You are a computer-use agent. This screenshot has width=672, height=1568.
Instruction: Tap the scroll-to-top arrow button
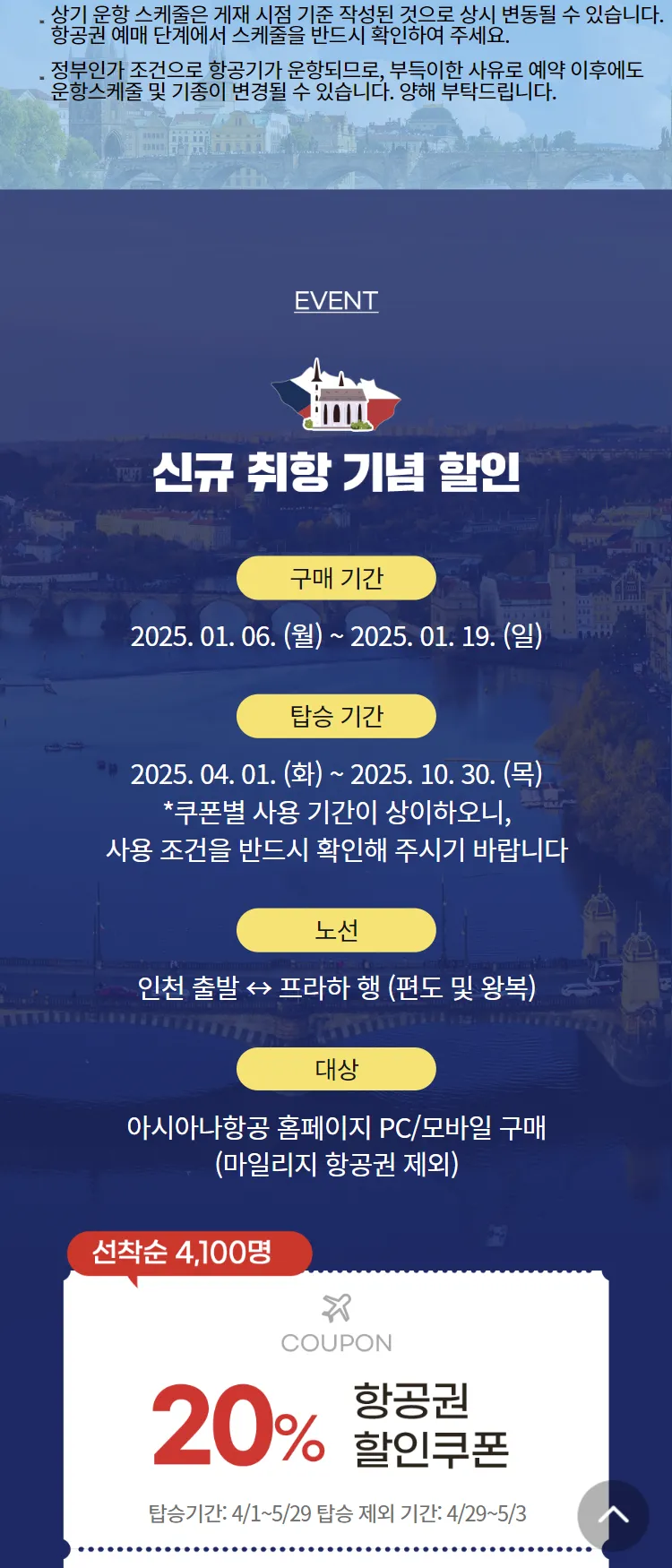[x=613, y=1515]
